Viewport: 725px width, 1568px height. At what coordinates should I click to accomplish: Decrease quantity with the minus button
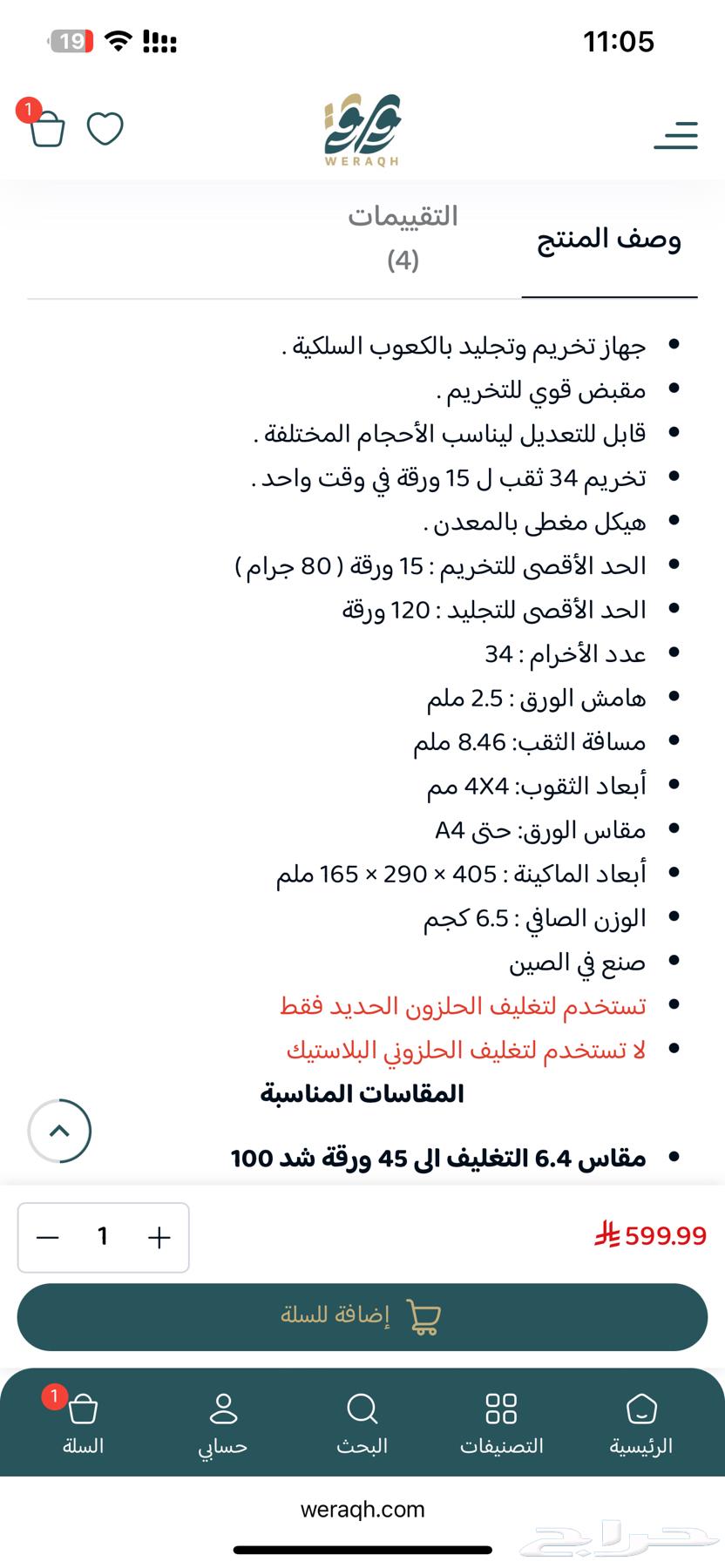pos(49,1237)
